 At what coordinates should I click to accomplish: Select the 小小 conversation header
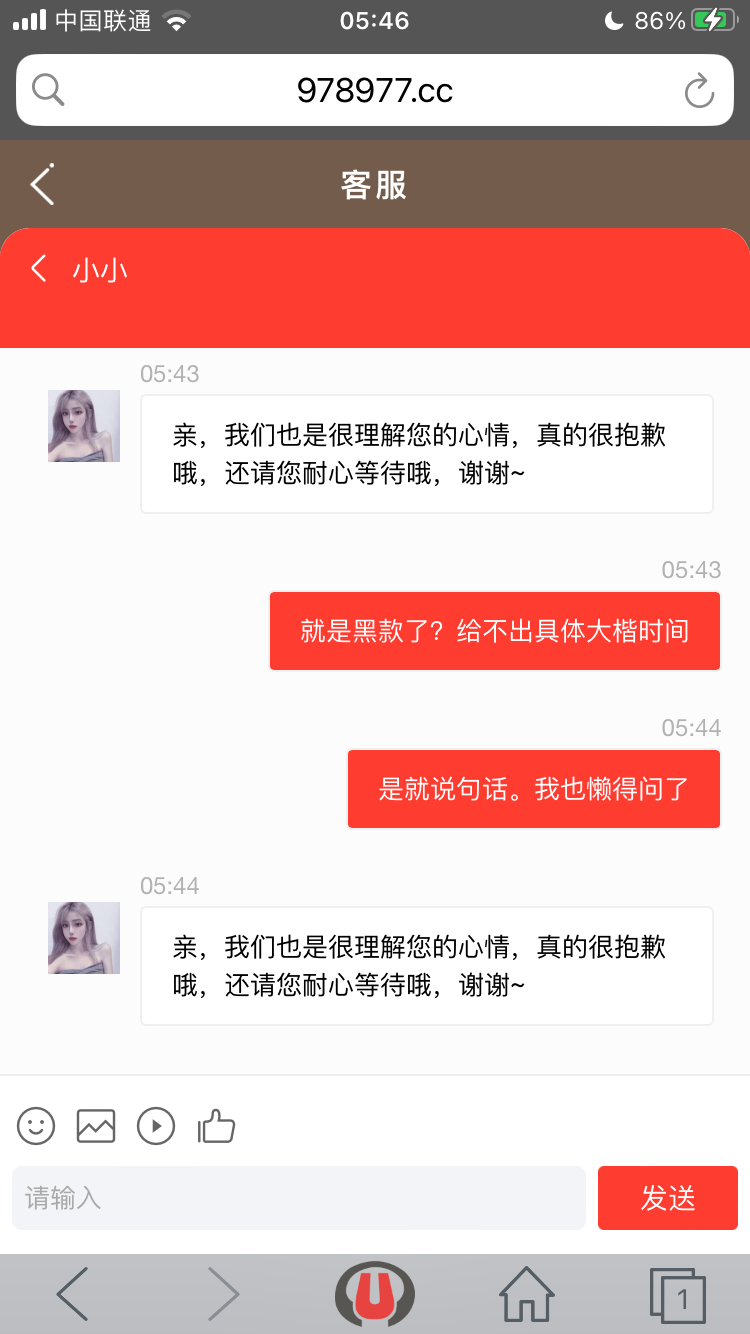(100, 268)
